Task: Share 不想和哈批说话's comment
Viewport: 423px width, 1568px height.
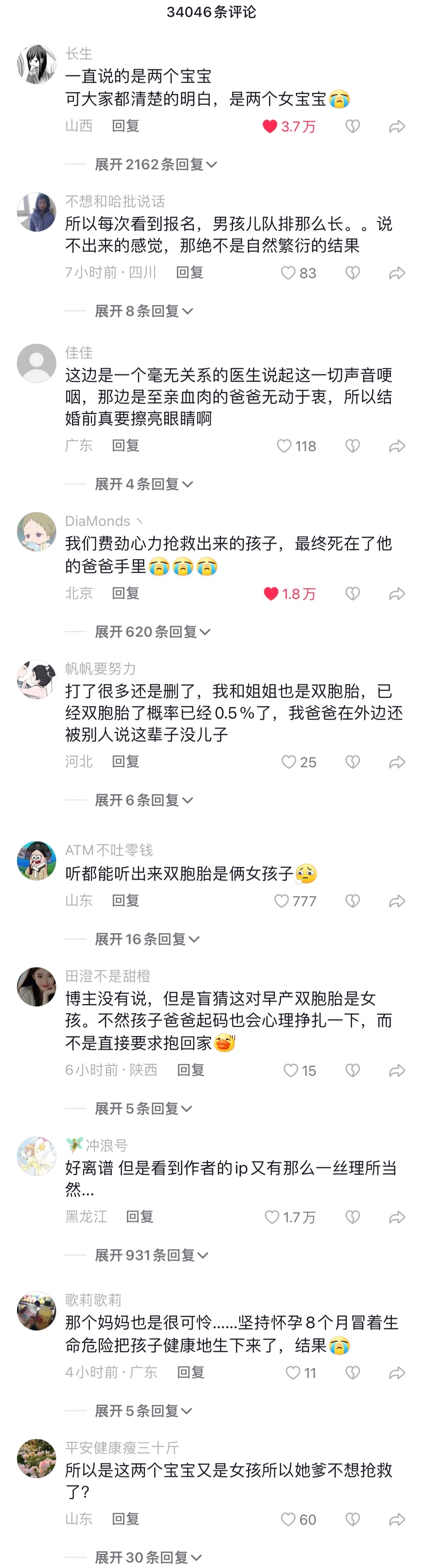Action: tap(397, 273)
